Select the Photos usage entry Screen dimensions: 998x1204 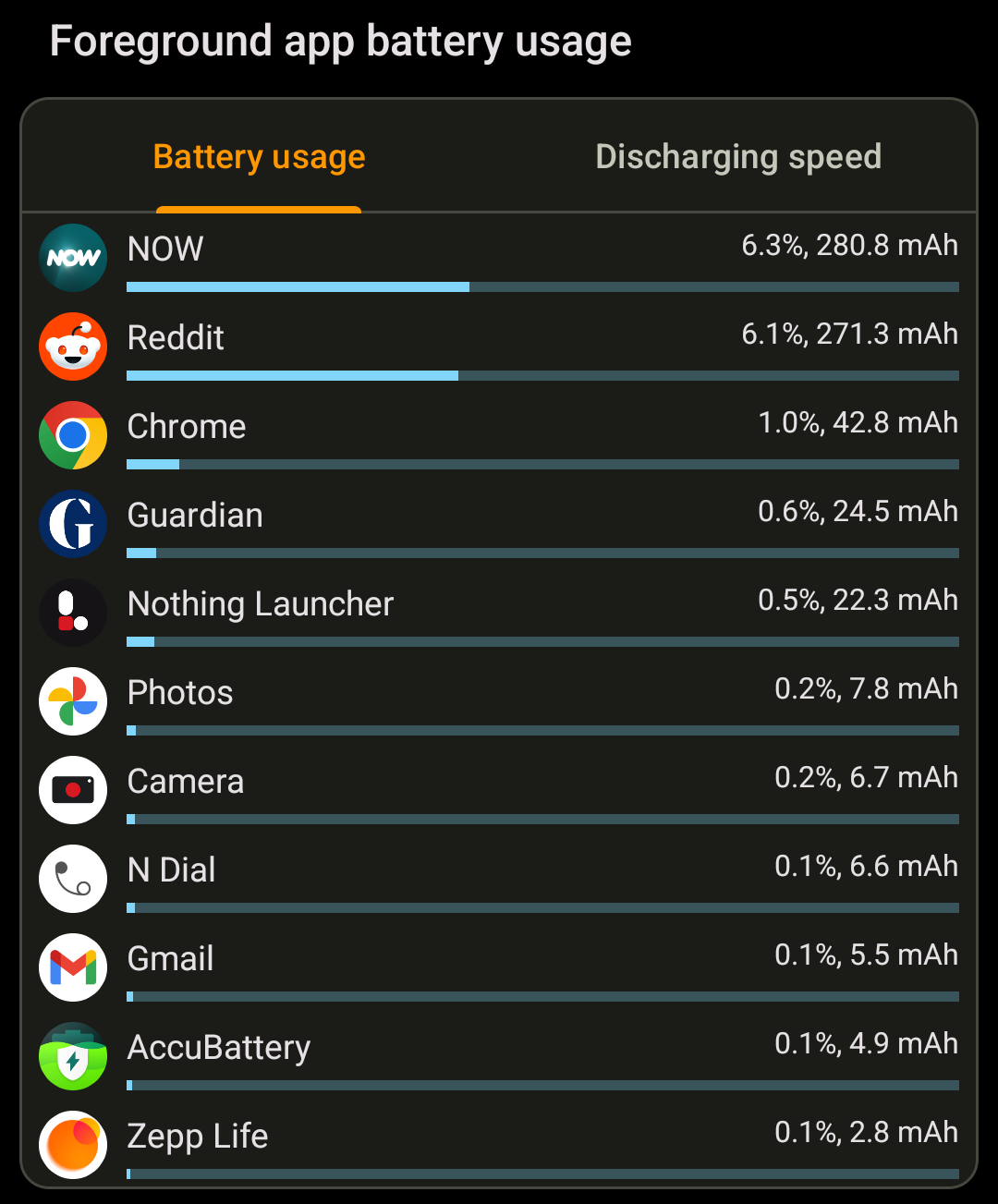(499, 700)
